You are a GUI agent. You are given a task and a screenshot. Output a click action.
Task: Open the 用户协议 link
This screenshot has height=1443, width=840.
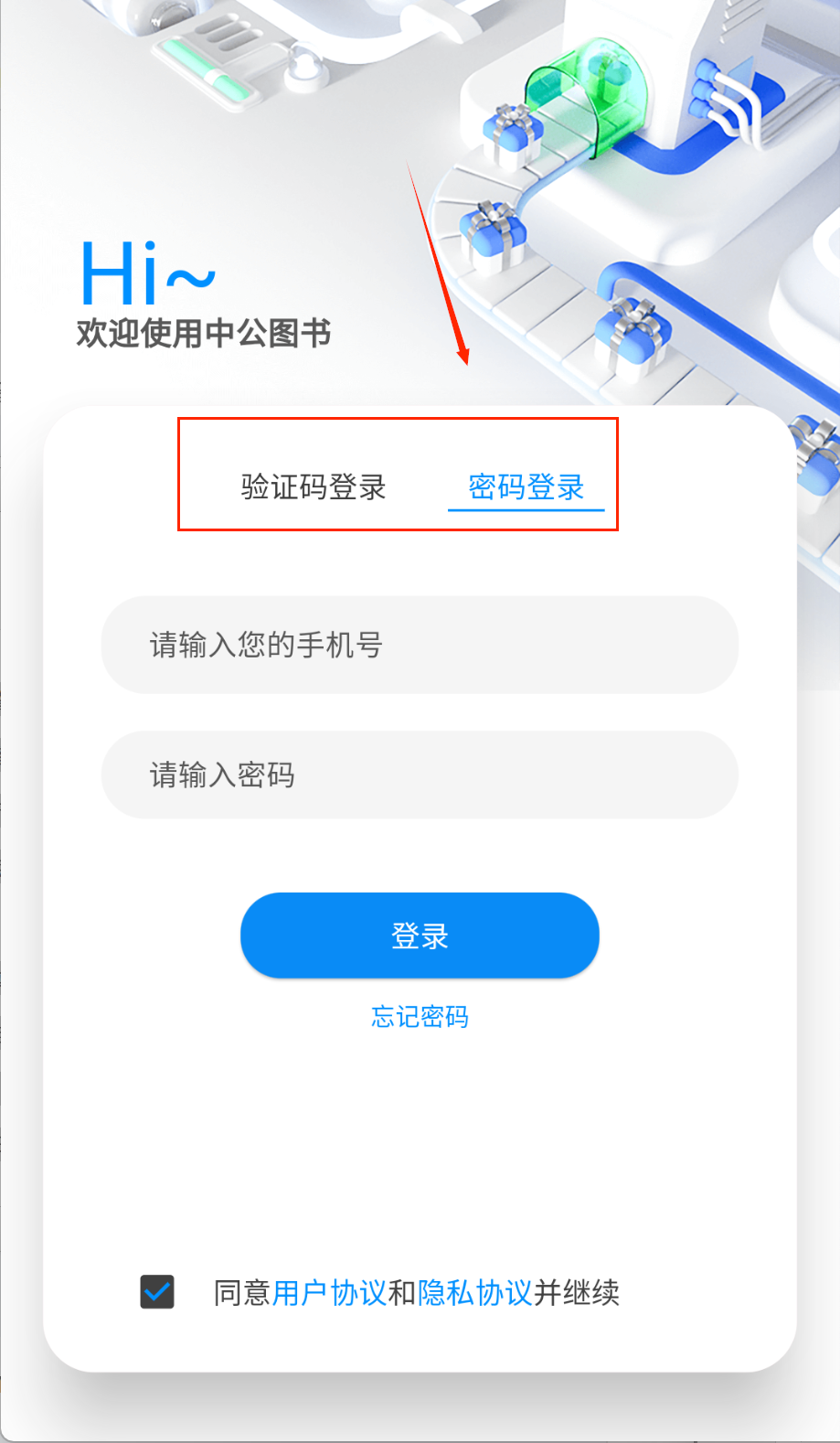tap(329, 1293)
